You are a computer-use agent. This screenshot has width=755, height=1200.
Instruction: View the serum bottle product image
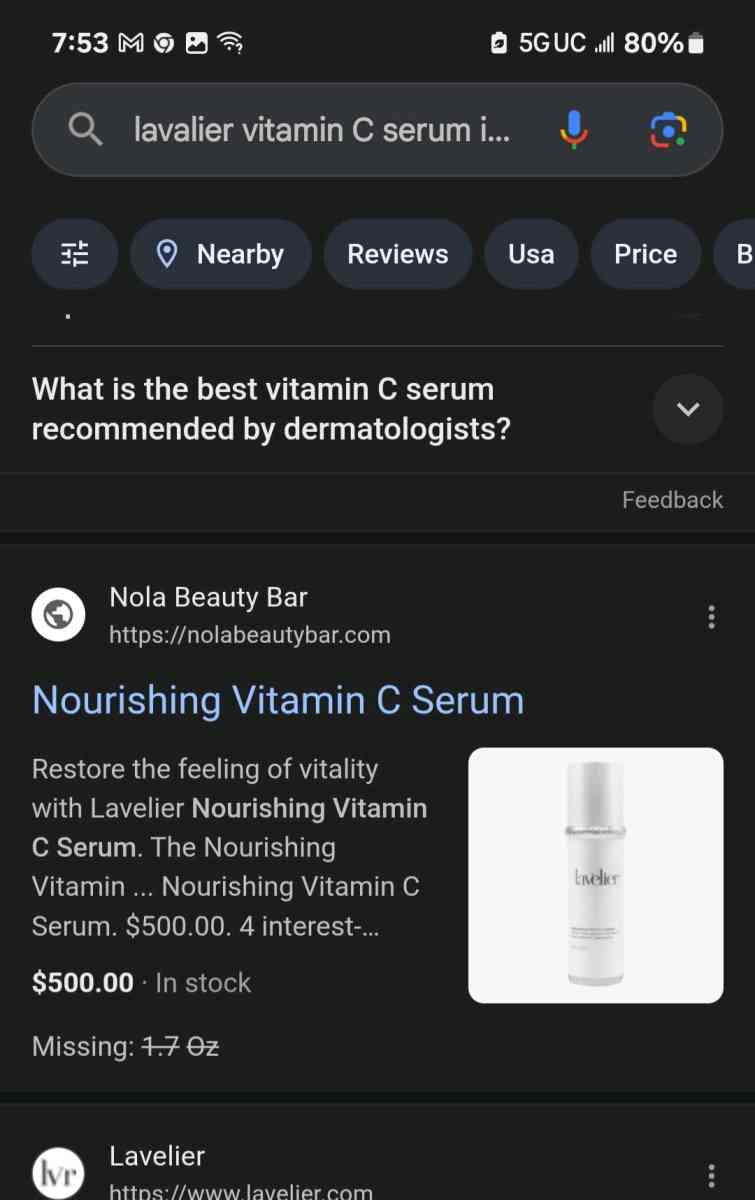[x=595, y=872]
